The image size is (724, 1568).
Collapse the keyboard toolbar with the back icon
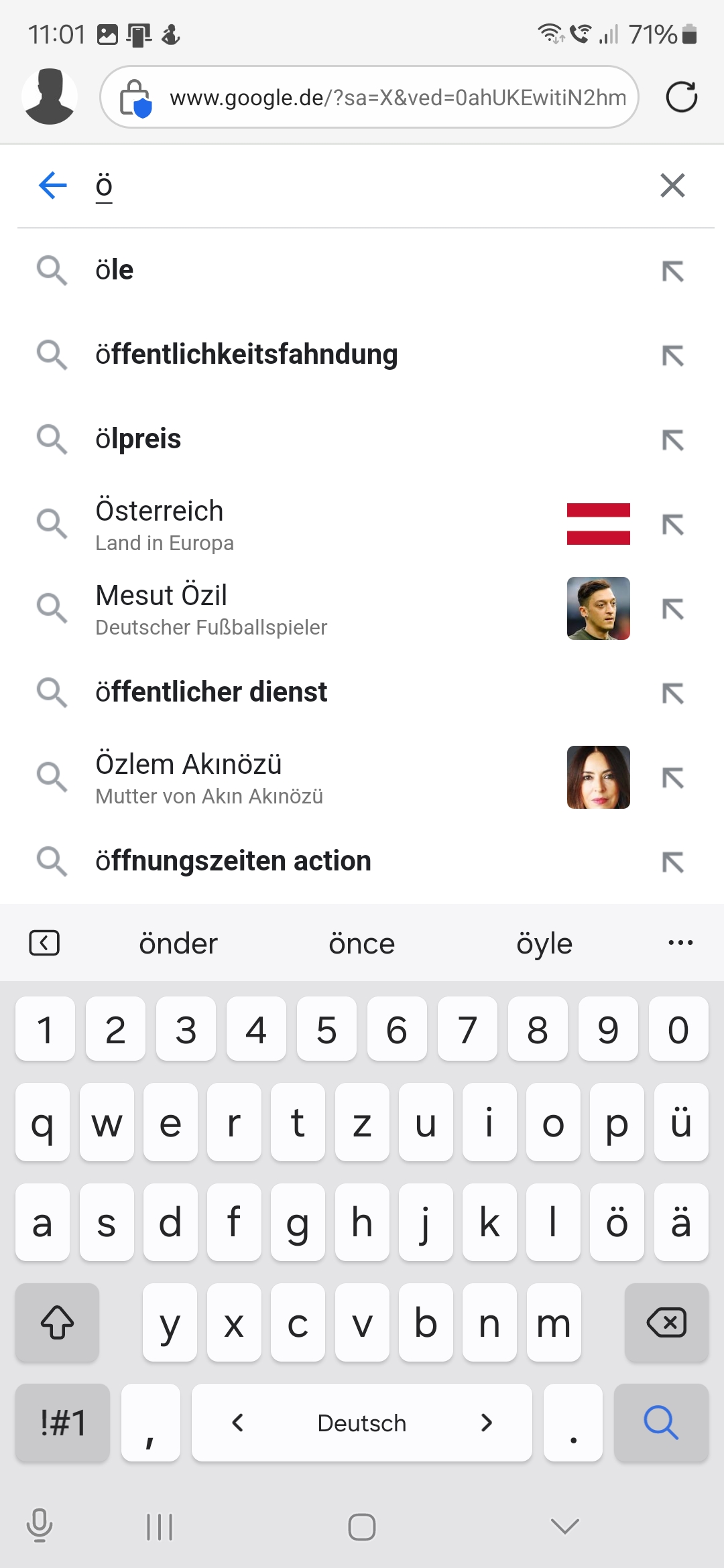pyautogui.click(x=44, y=943)
